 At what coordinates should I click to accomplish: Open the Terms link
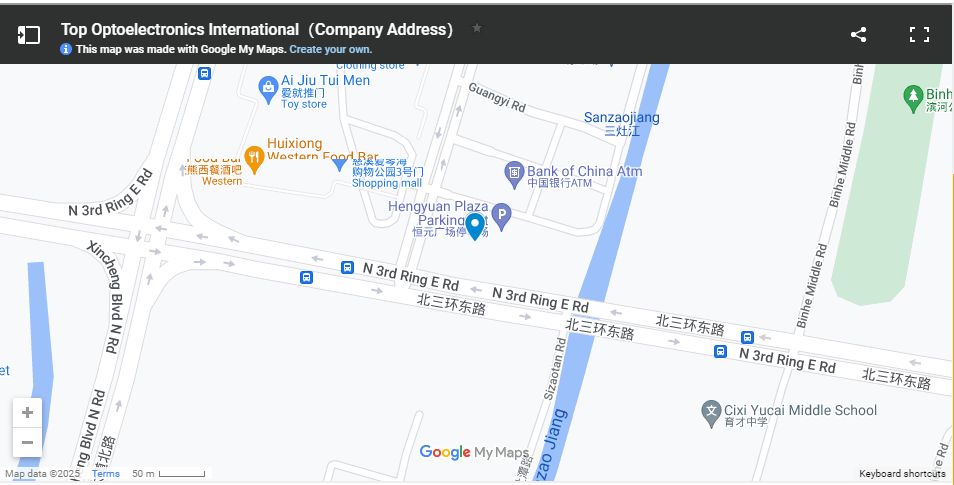(106, 474)
